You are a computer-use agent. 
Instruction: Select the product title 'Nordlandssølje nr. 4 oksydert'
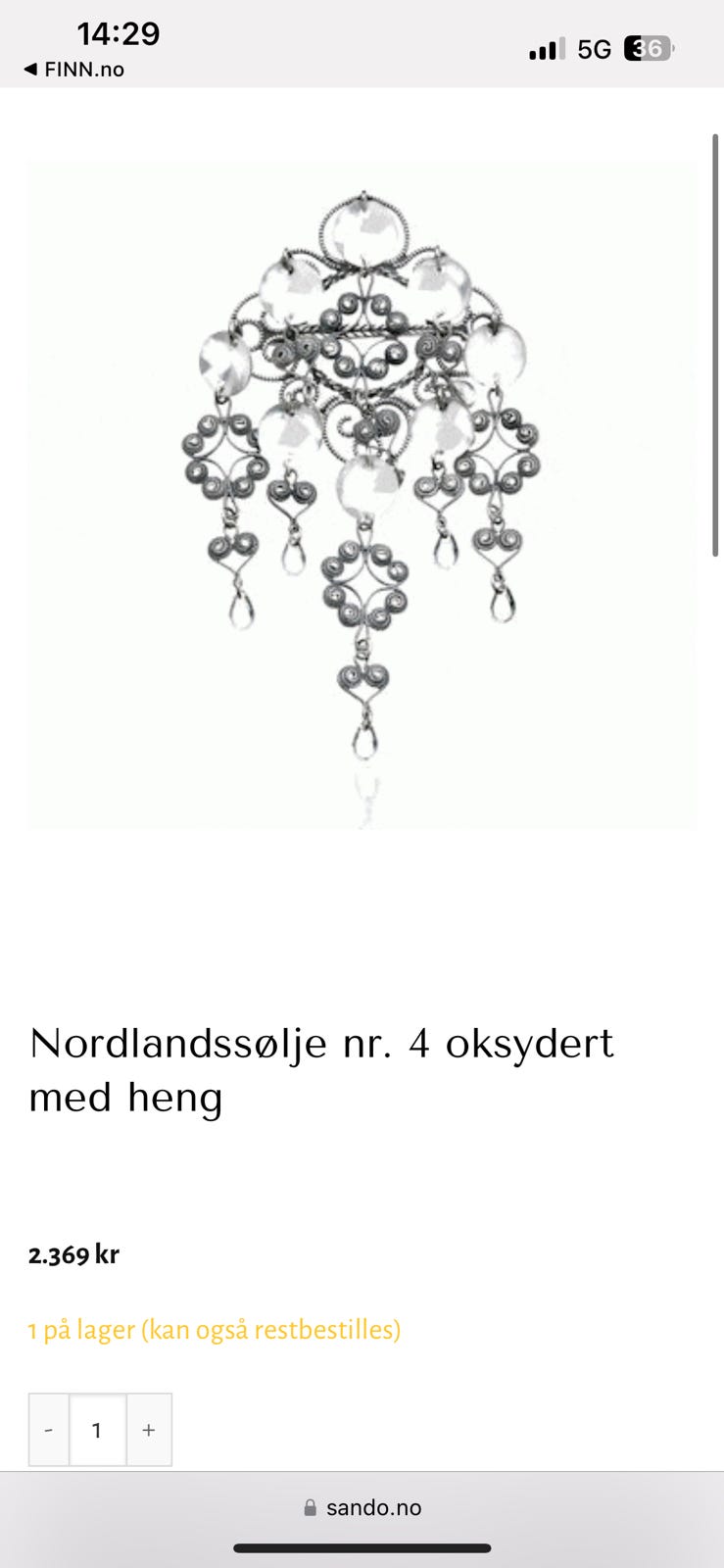320,1044
